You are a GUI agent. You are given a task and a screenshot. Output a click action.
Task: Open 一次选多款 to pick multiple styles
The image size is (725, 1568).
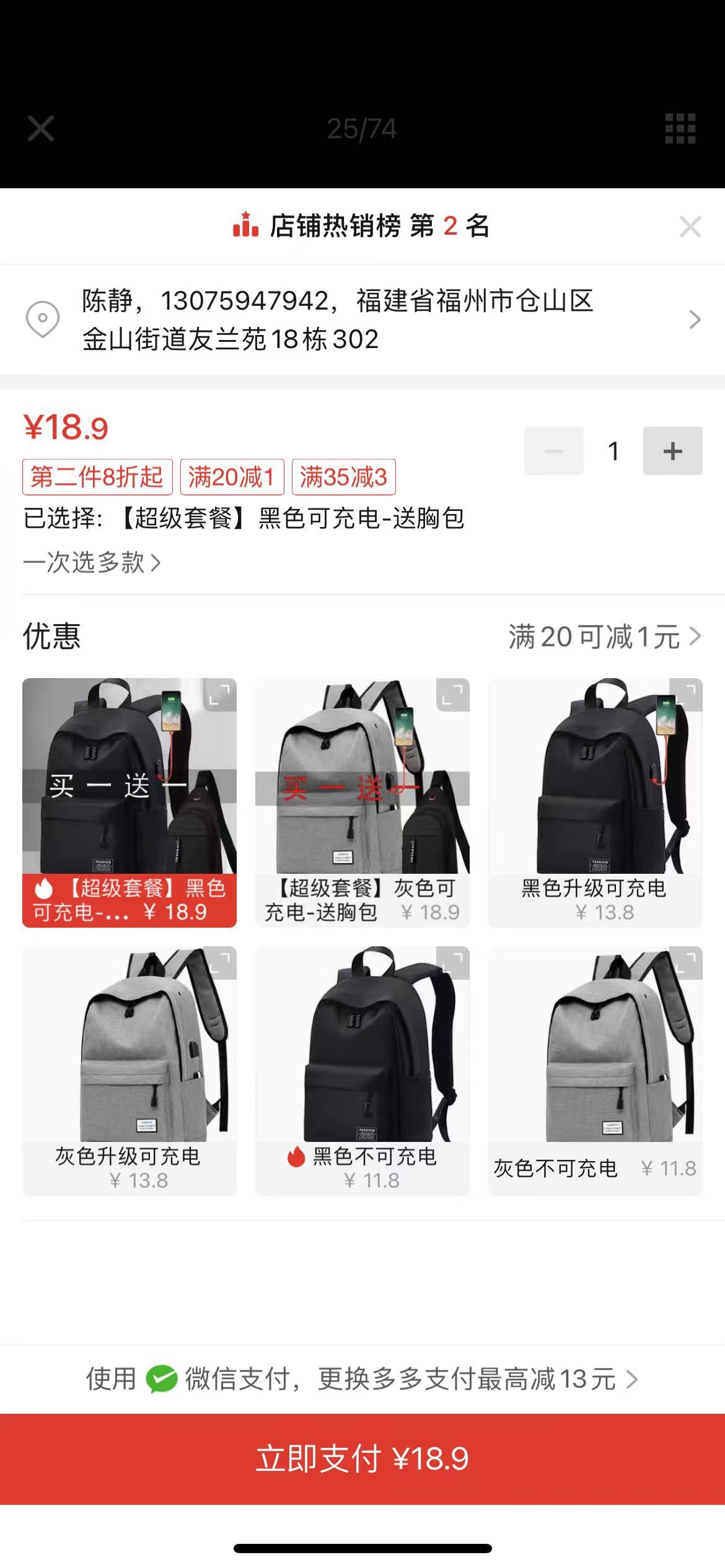coord(92,562)
